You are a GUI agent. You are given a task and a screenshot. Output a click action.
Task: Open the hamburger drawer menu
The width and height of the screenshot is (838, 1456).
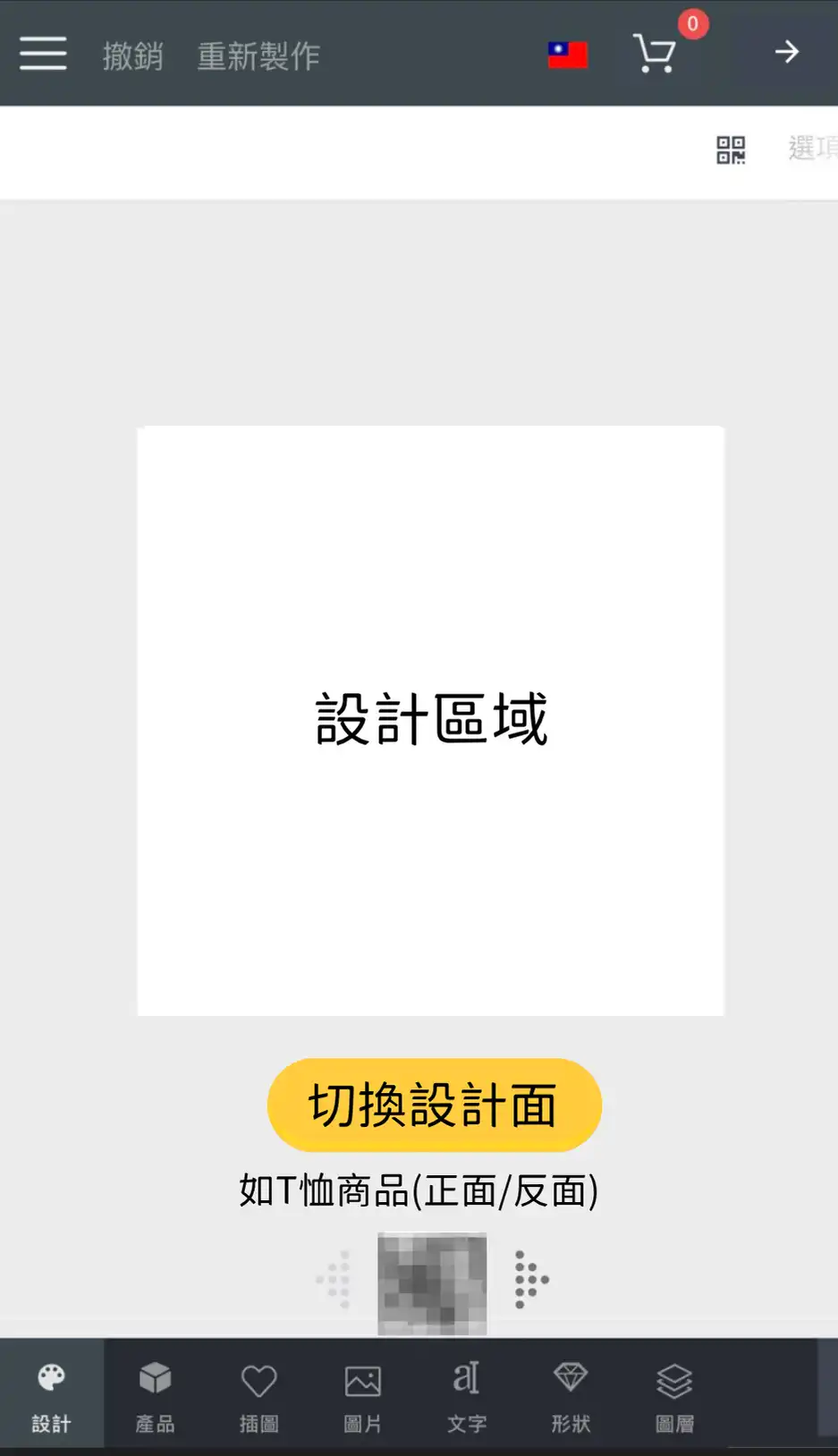pyautogui.click(x=43, y=54)
